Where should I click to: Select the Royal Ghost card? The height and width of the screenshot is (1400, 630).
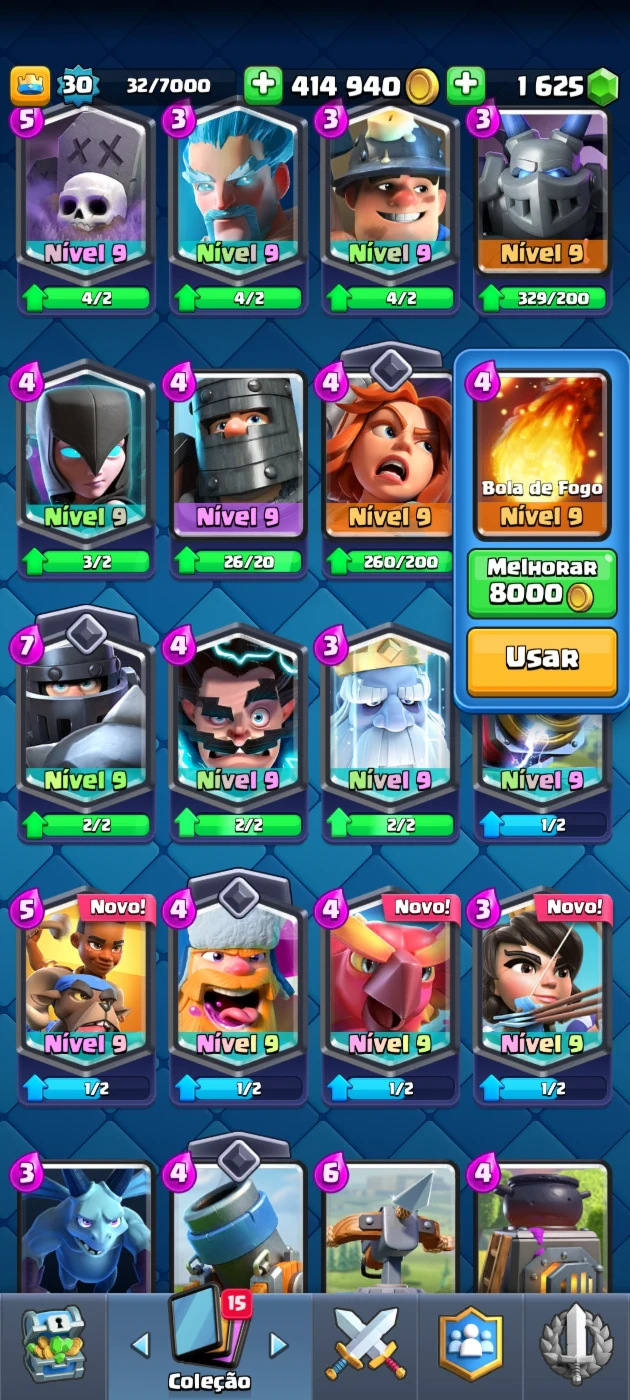click(x=390, y=735)
